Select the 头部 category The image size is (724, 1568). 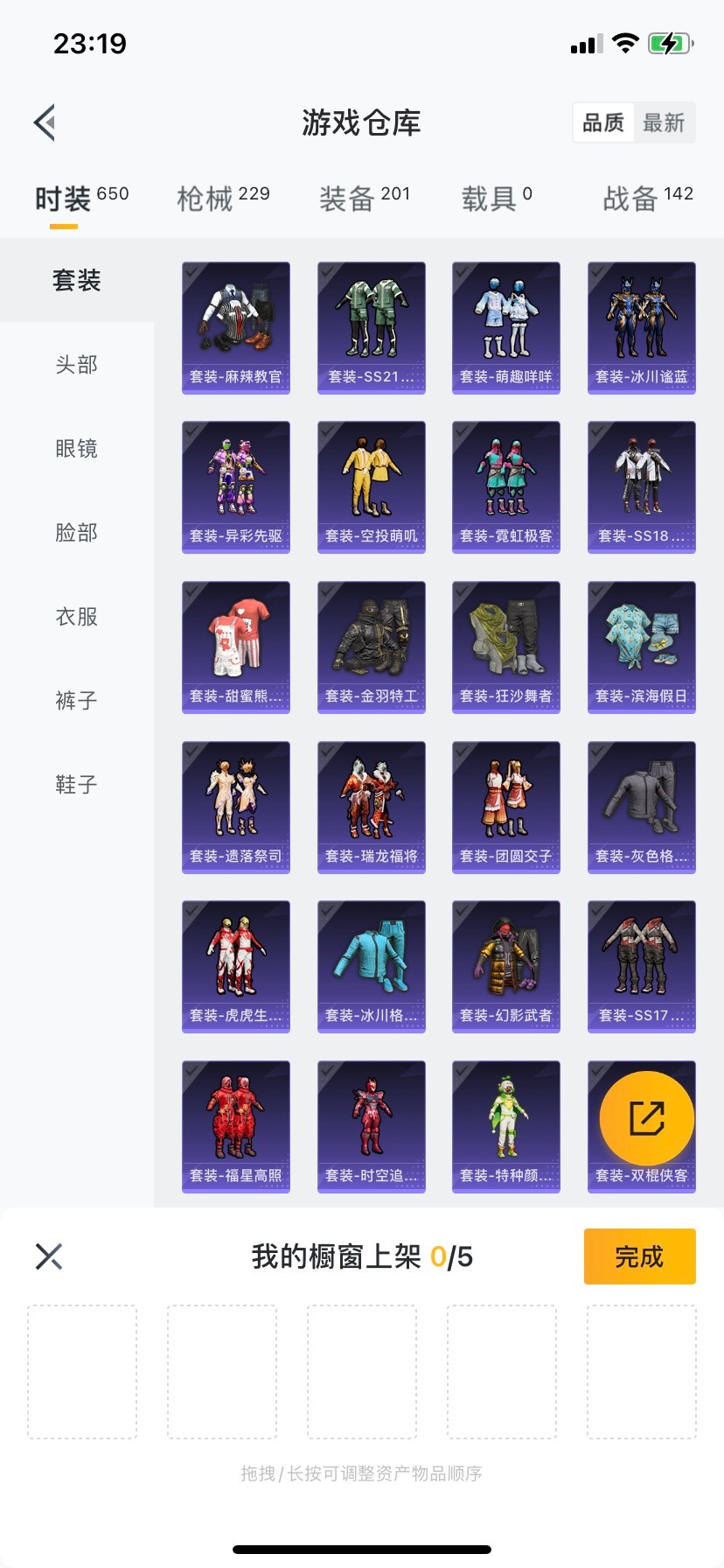(x=77, y=365)
